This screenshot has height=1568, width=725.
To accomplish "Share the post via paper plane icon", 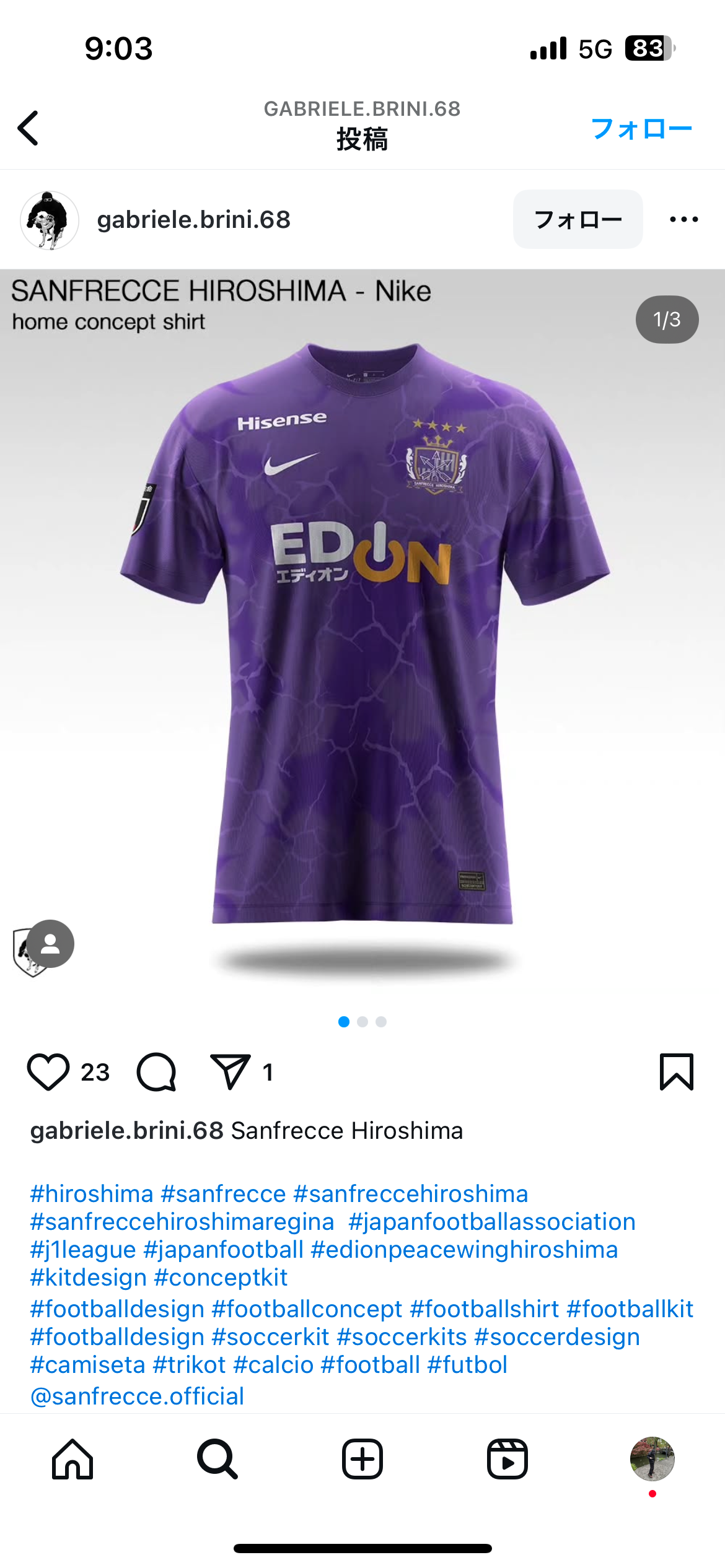I will [231, 1072].
